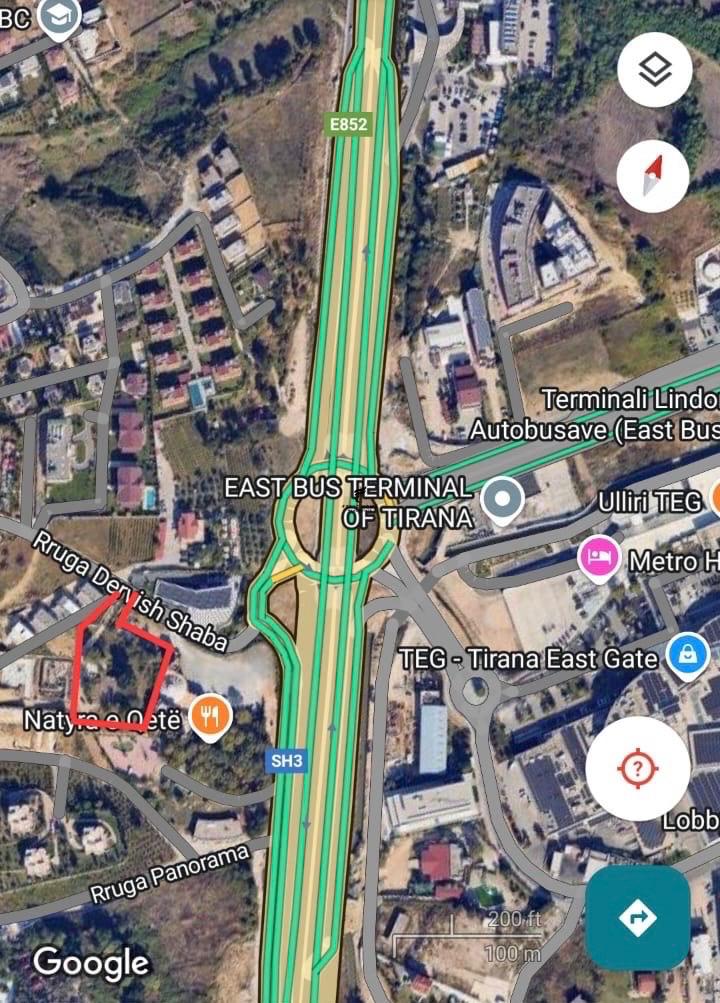
Task: Tap the compass to reset north
Action: 652,177
